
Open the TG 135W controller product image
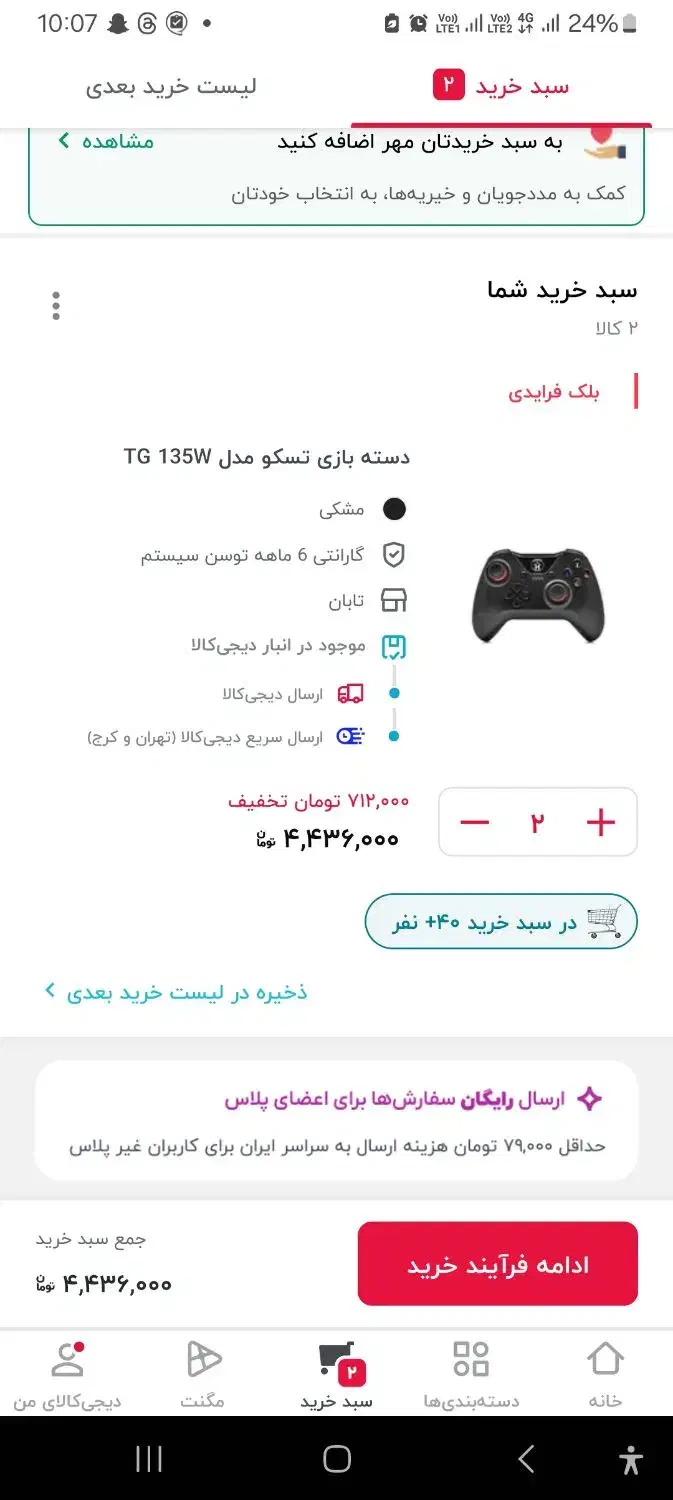pyautogui.click(x=538, y=593)
